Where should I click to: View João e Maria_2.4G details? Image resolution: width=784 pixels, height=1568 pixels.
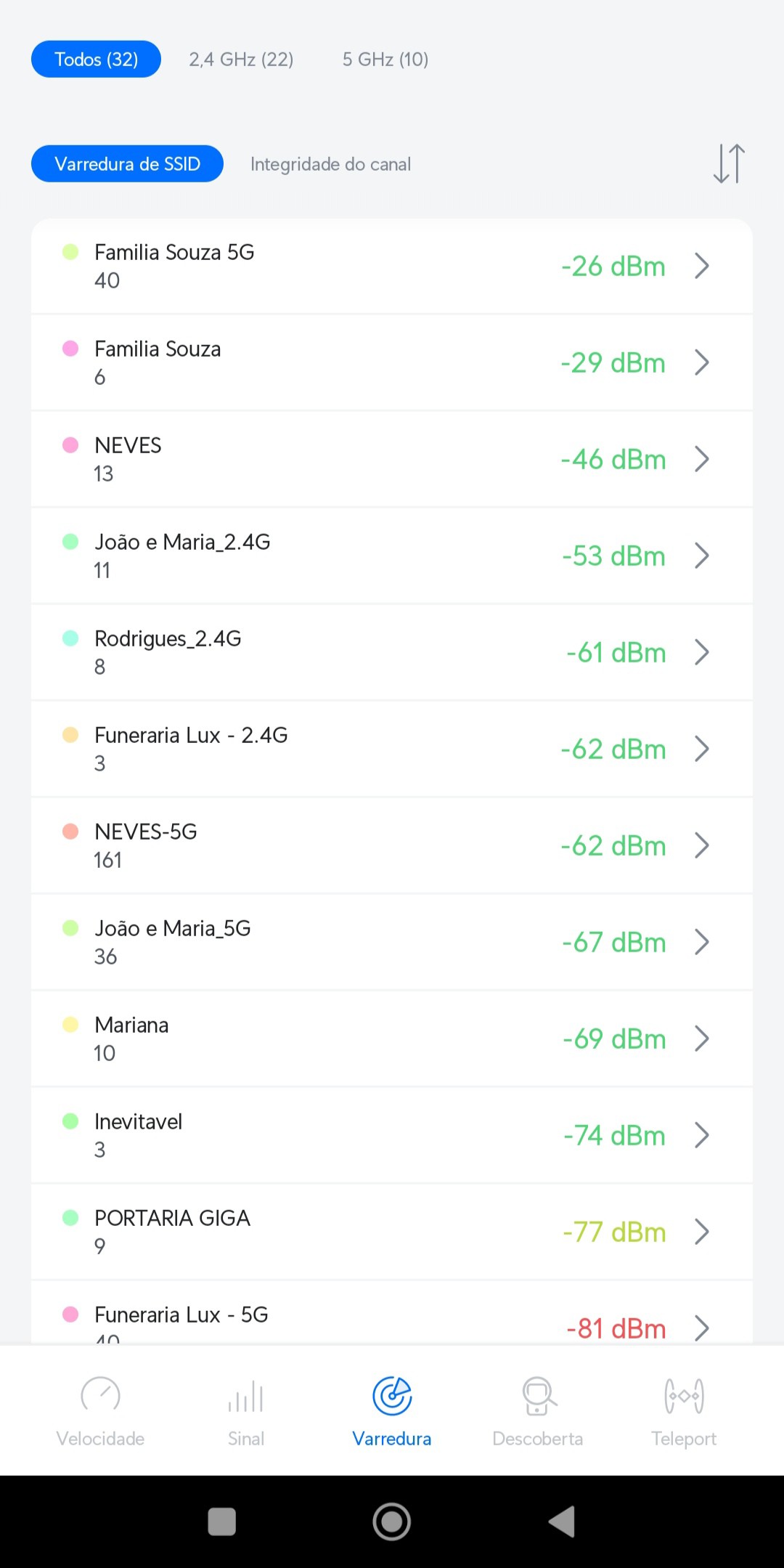point(392,556)
